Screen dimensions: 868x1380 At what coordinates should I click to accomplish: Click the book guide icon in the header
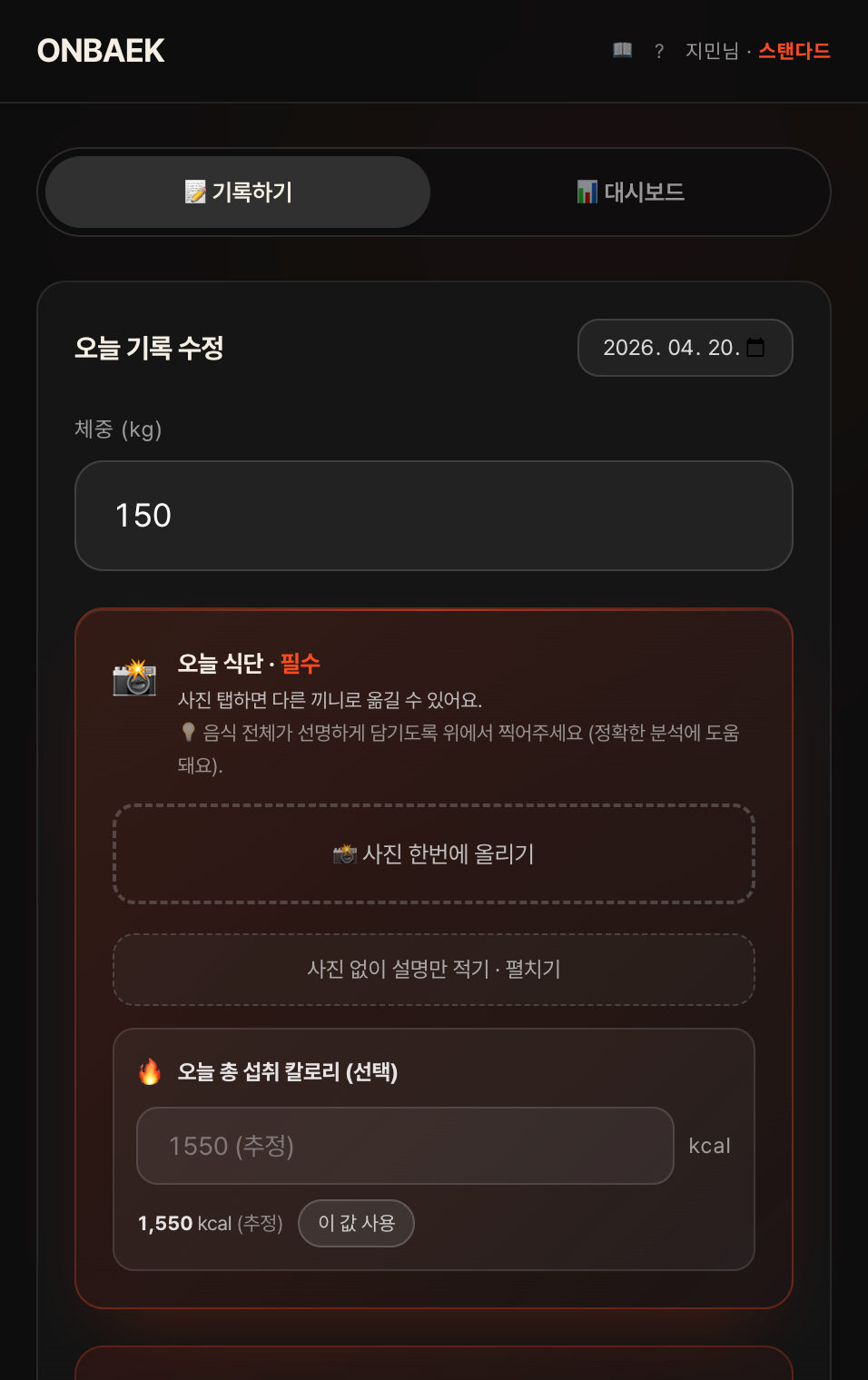(x=621, y=50)
